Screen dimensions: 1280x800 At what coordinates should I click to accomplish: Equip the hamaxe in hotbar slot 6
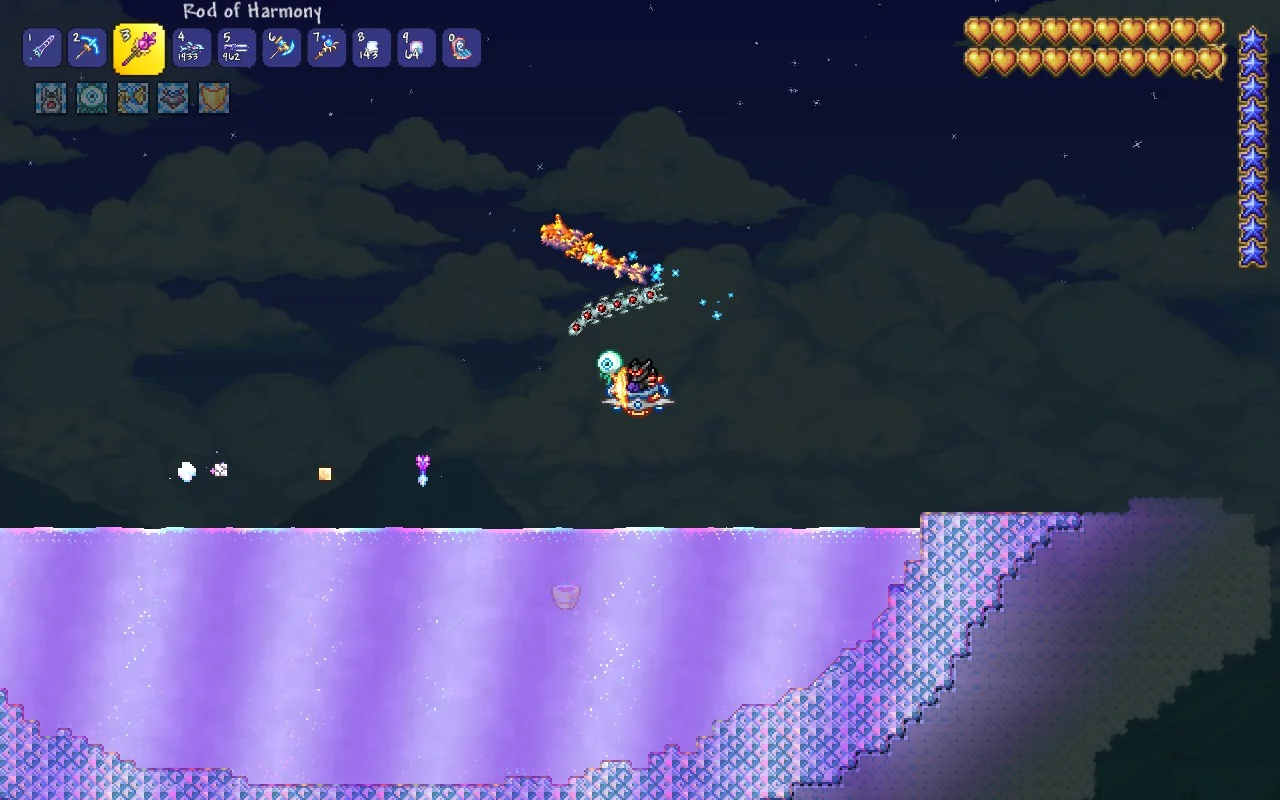[282, 48]
